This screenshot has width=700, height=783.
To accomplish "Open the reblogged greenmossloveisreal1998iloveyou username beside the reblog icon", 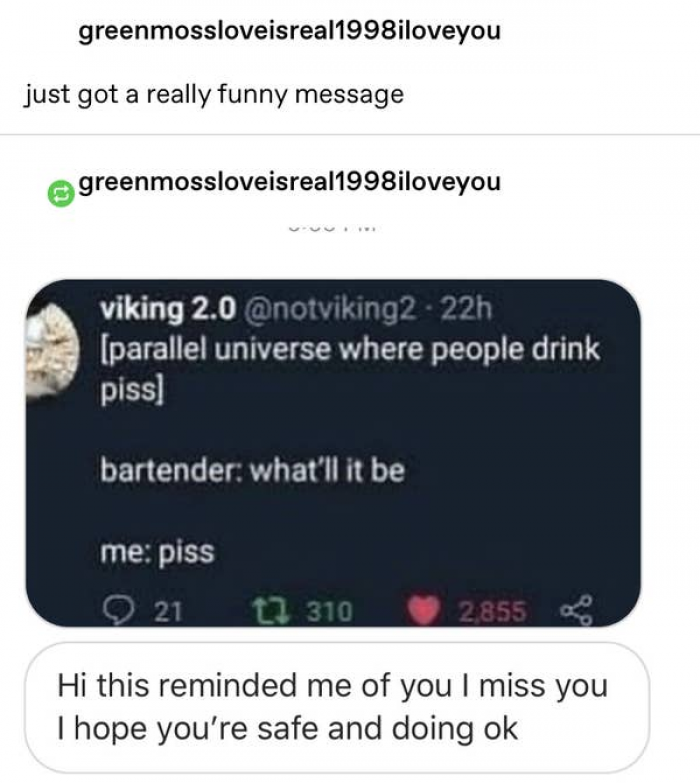I will [x=289, y=184].
